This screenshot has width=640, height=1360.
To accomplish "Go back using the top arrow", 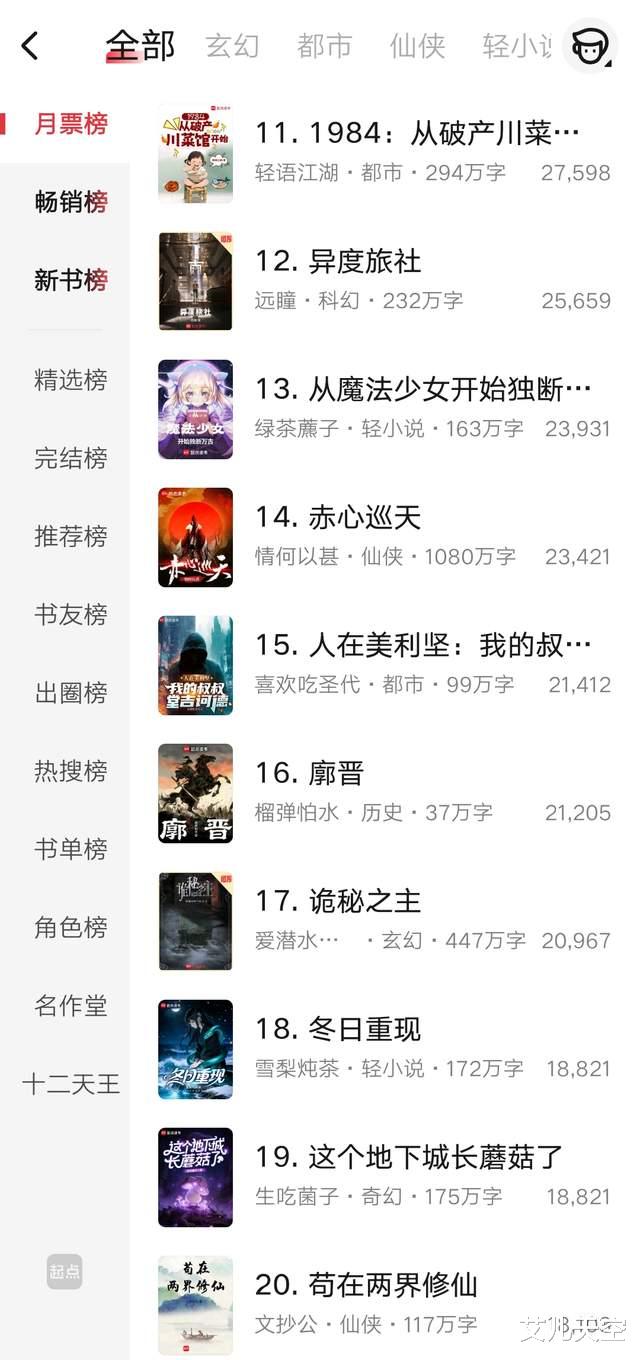I will [x=30, y=45].
